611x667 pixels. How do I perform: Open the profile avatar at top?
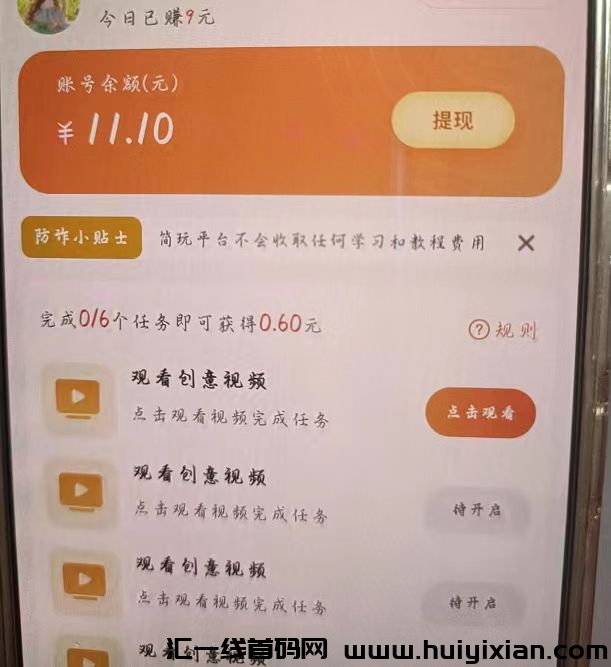(x=48, y=12)
